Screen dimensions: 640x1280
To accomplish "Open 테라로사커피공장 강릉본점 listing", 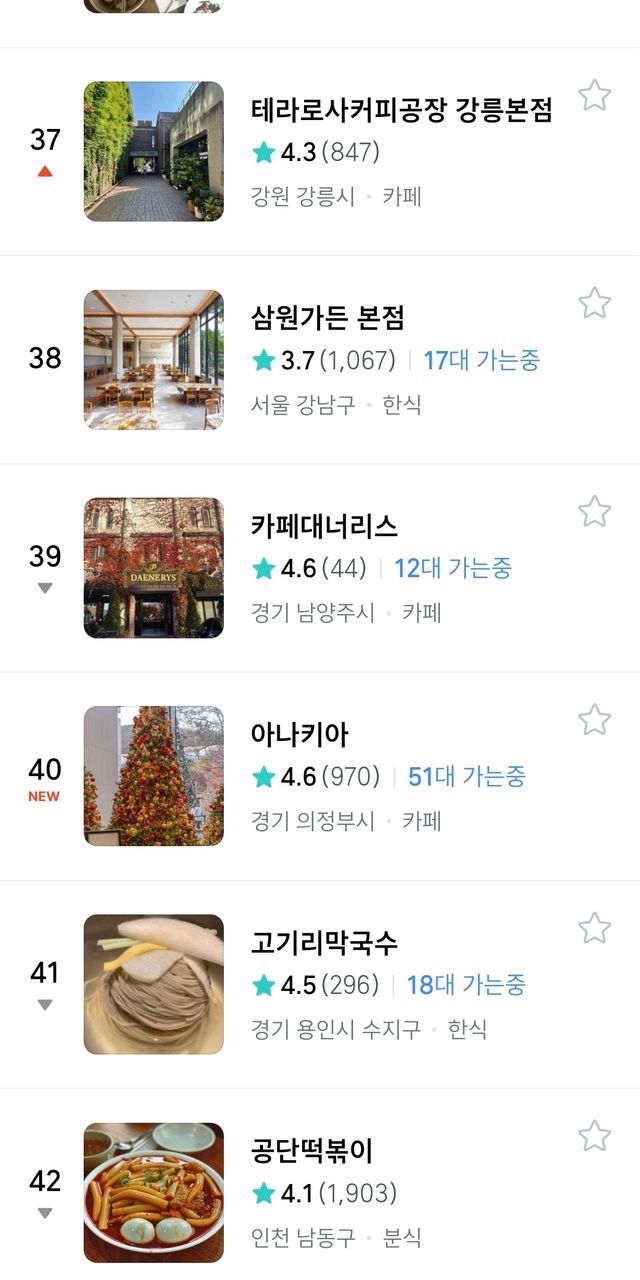I will pos(401,110).
